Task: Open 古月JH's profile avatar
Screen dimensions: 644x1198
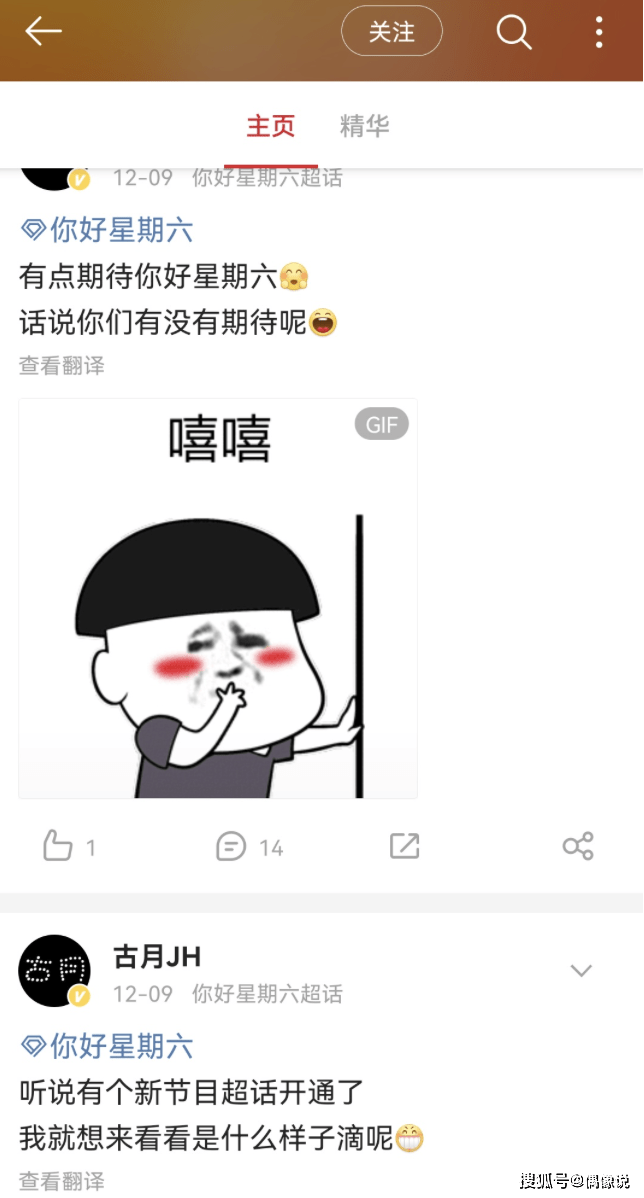Action: [54, 970]
